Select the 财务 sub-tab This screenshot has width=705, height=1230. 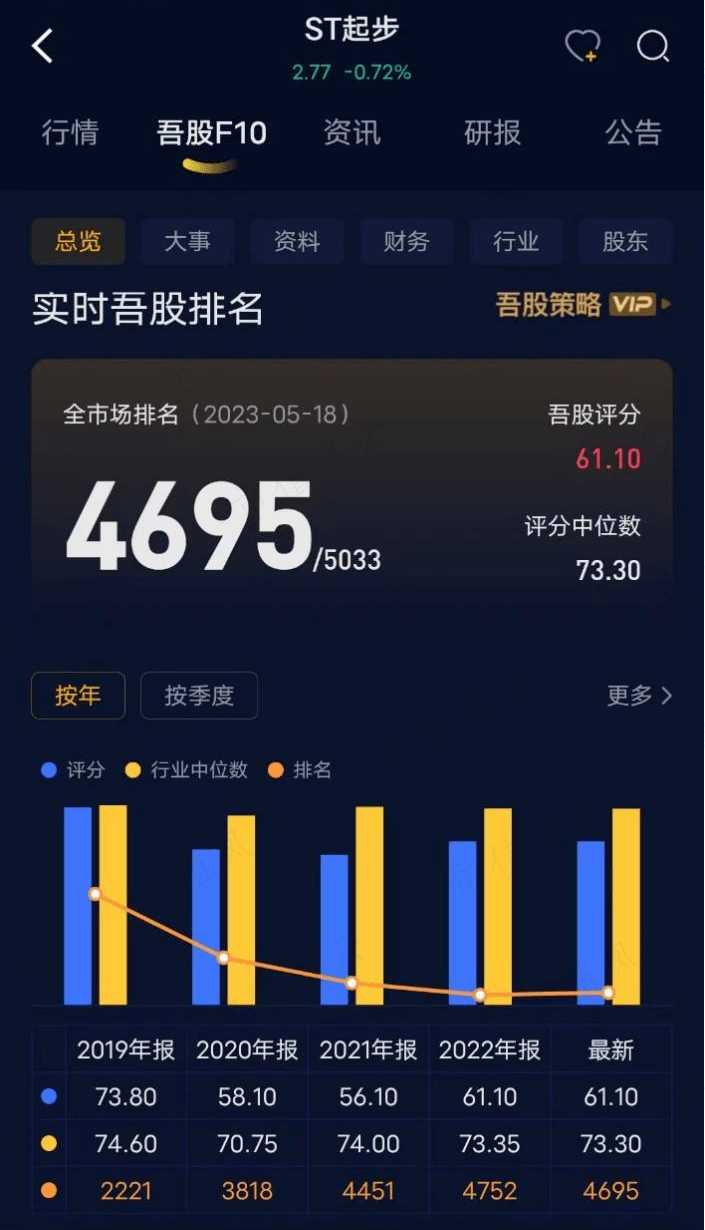[x=406, y=241]
